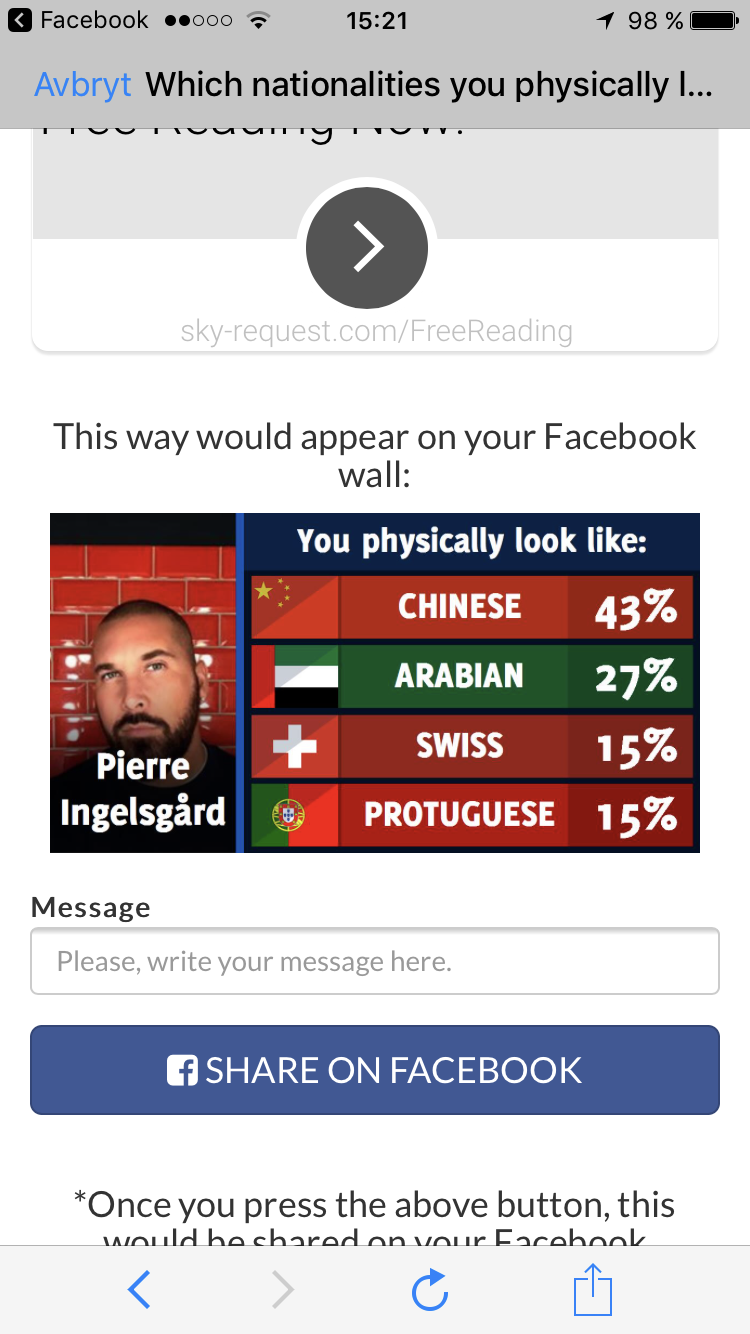Tap Avbryt to cancel the web view
Viewport: 750px width, 1334px height.
point(83,85)
